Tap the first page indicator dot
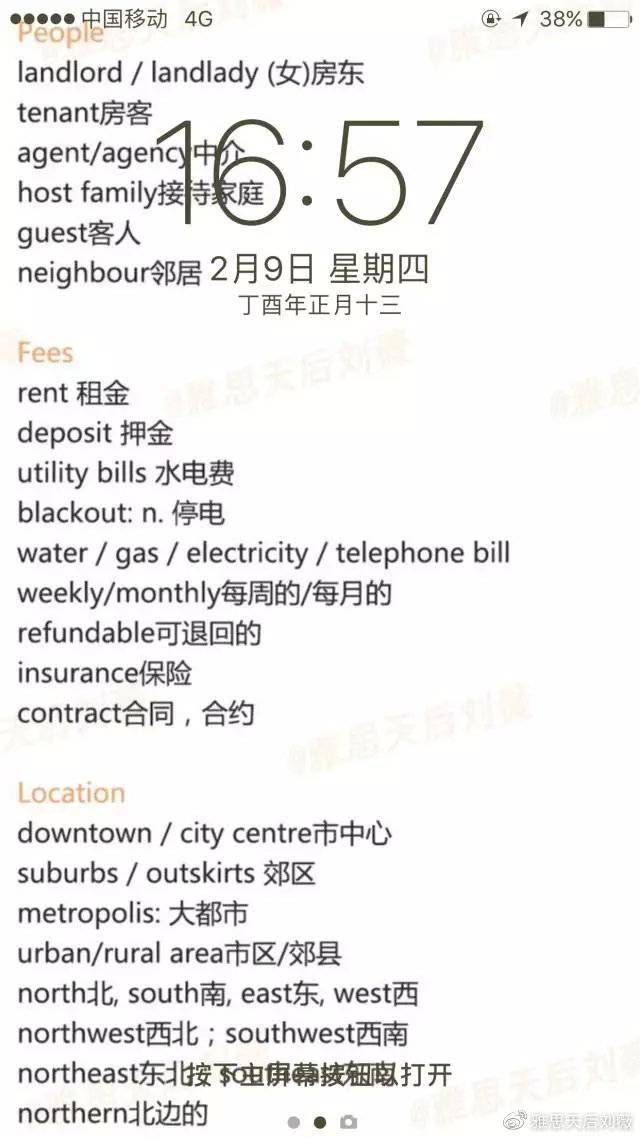This screenshot has width=640, height=1138. pyautogui.click(x=293, y=1122)
